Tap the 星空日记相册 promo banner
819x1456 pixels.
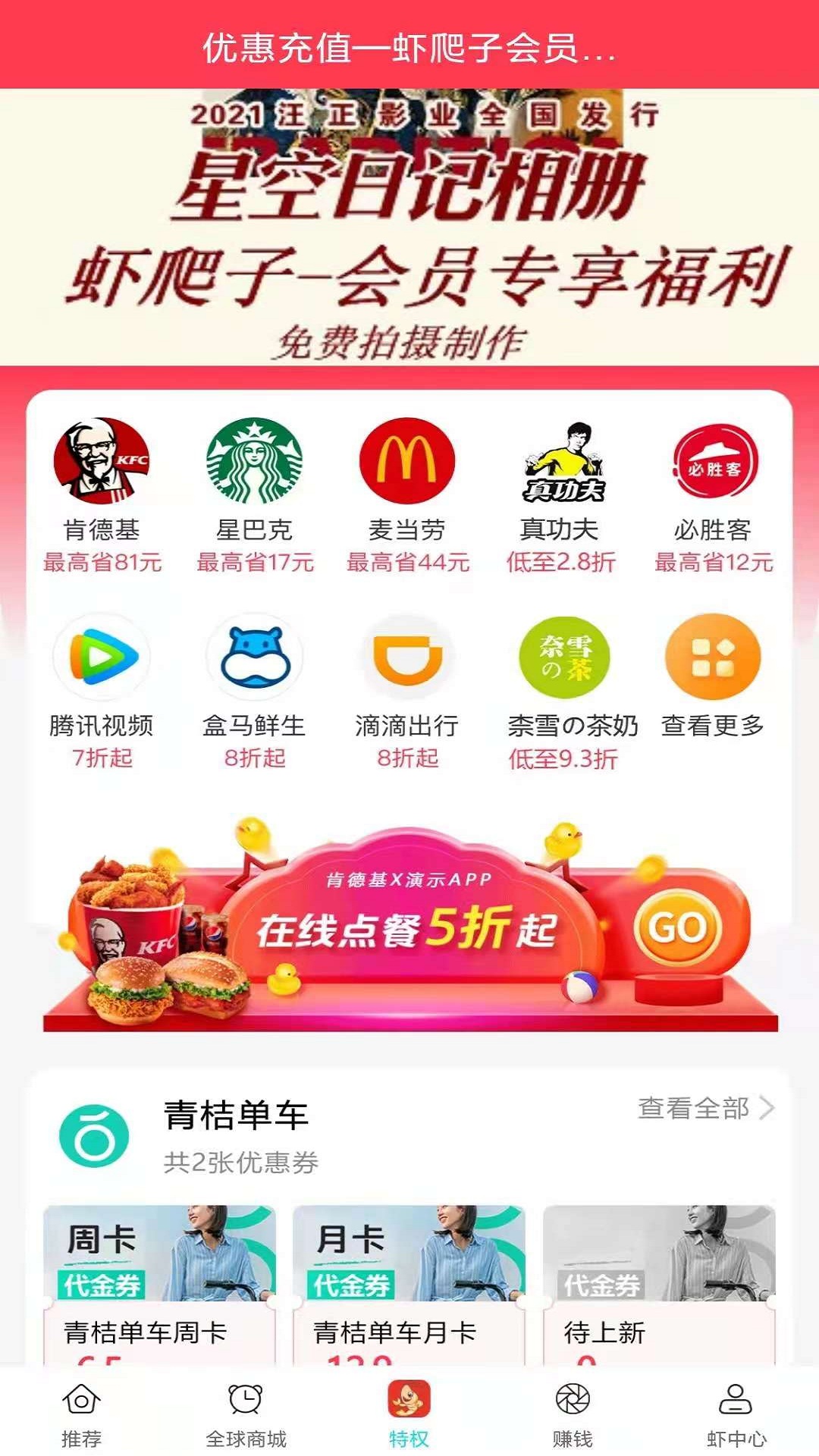click(409, 227)
